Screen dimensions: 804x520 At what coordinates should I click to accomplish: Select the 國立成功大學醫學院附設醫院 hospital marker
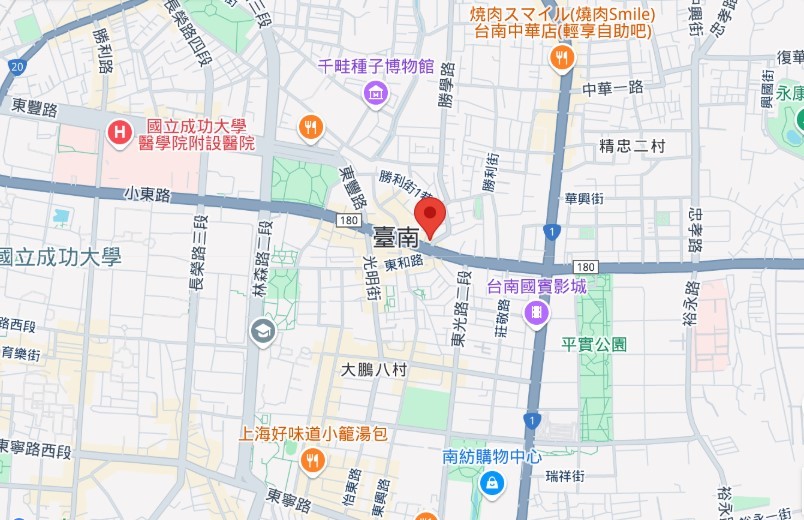(120, 131)
